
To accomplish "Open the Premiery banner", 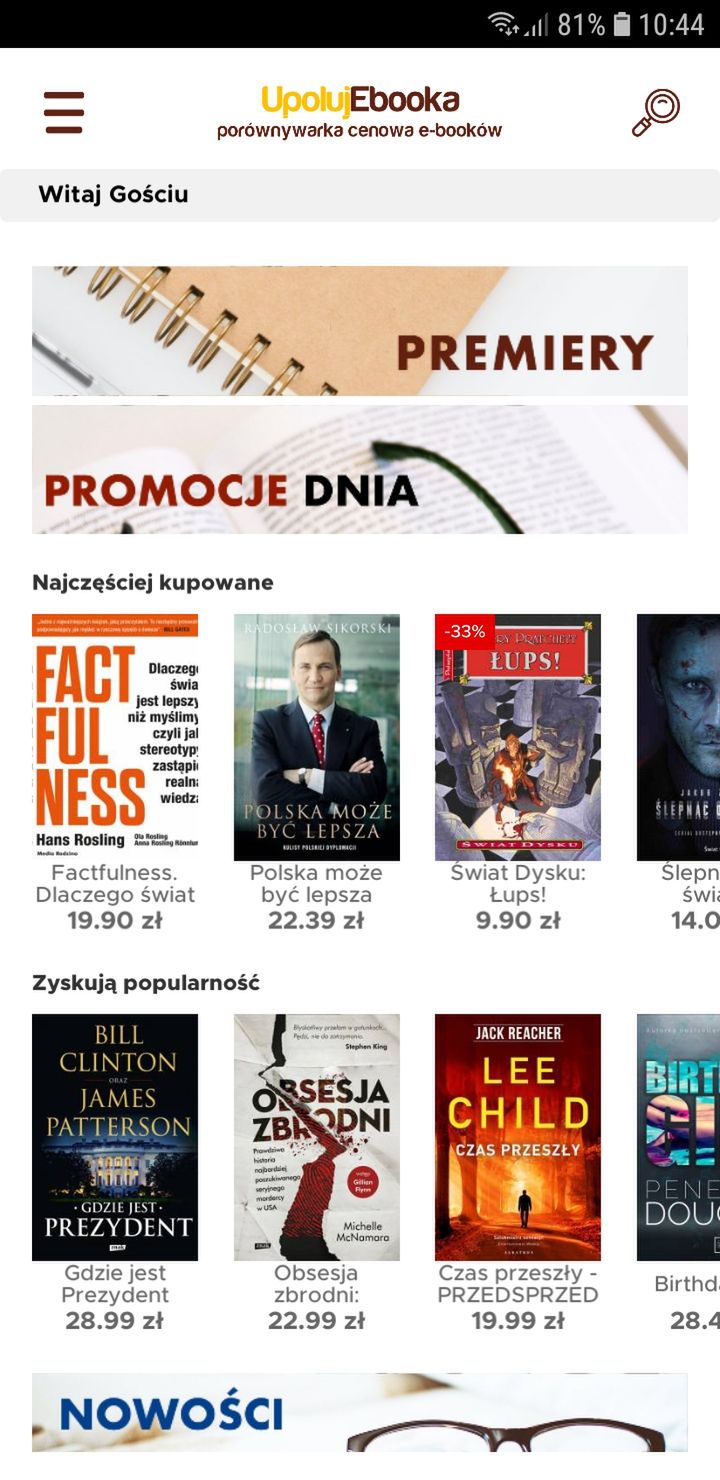I will 360,331.
